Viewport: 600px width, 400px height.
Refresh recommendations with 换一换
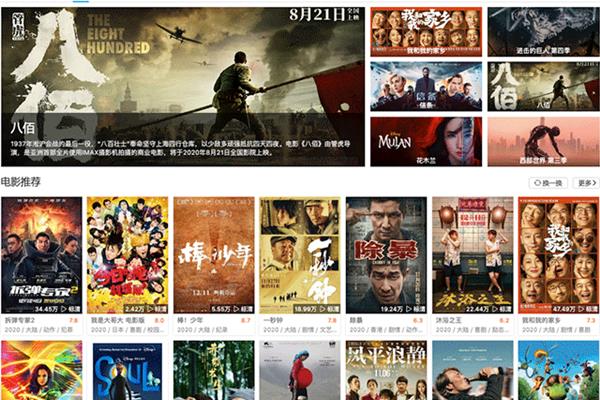(x=548, y=183)
